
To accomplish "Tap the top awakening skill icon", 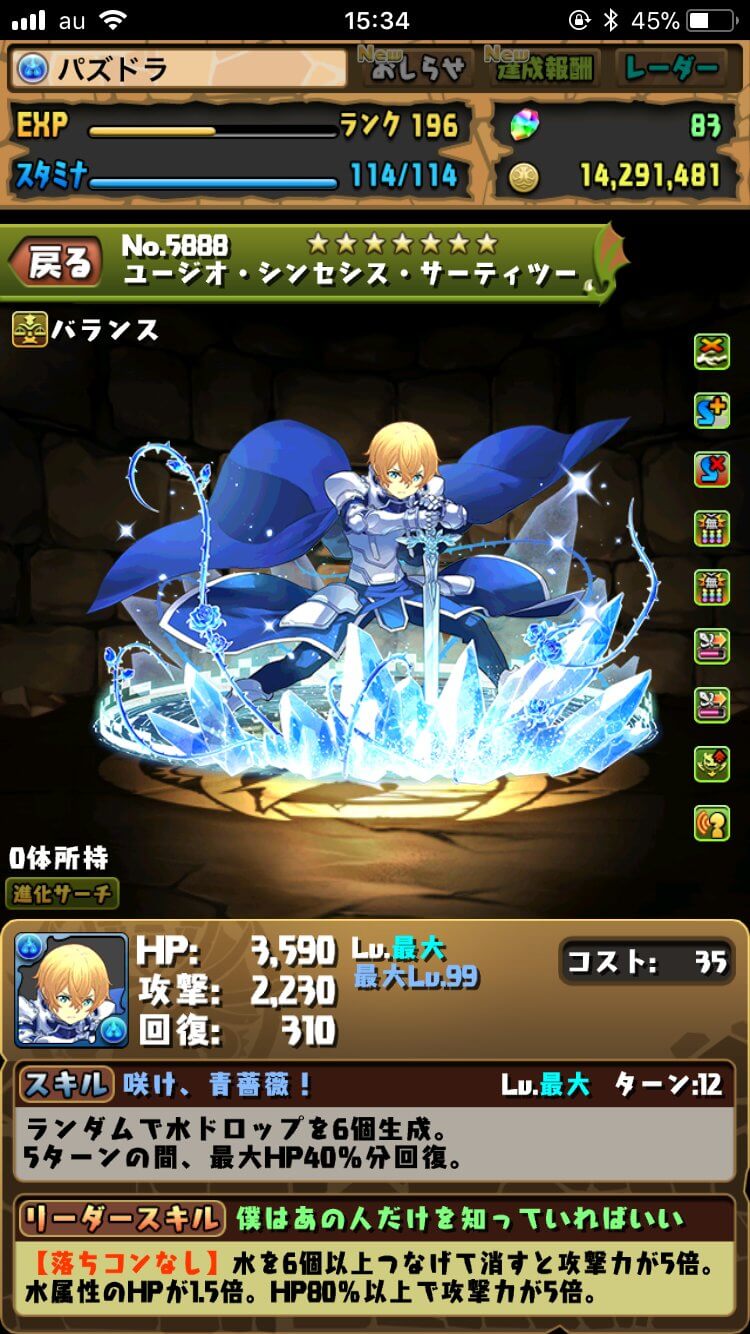I will point(712,352).
